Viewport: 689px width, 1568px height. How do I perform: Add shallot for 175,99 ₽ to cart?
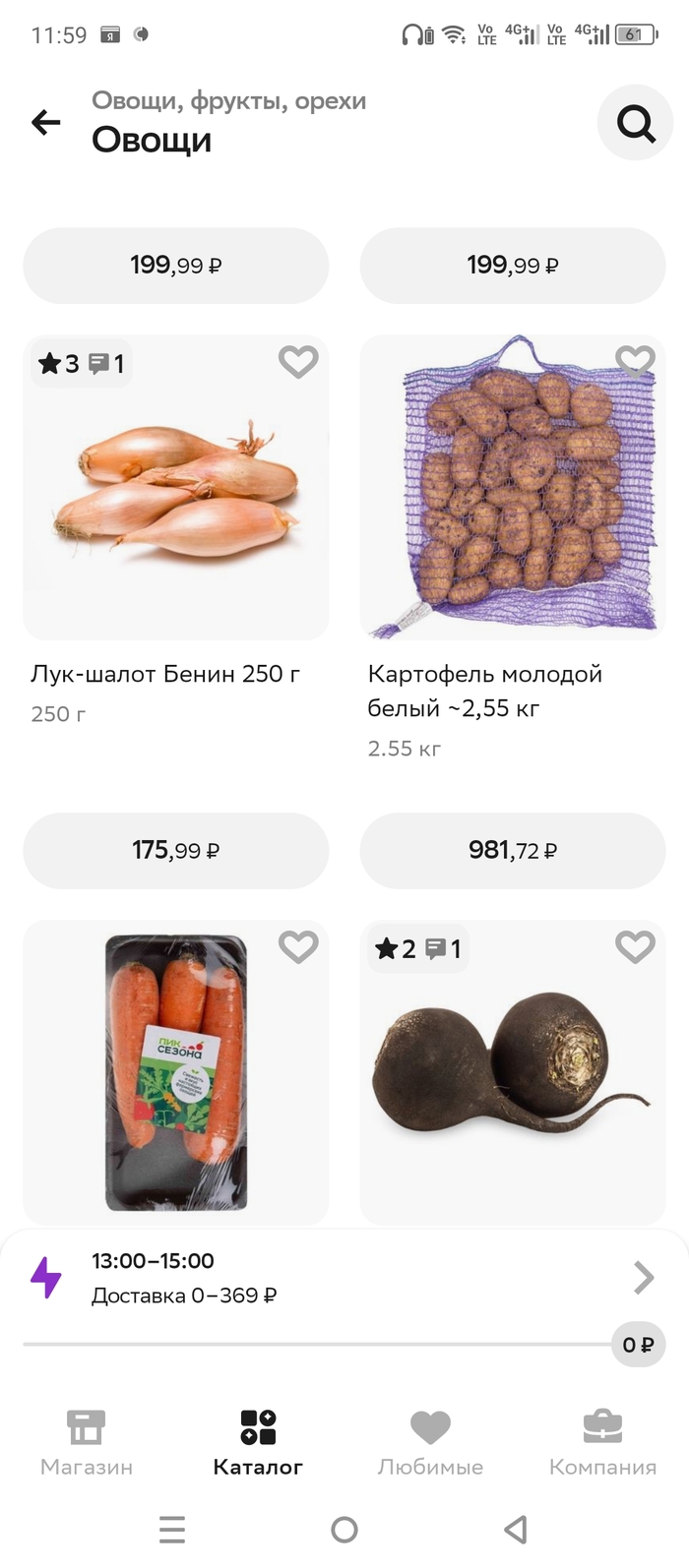tap(175, 850)
